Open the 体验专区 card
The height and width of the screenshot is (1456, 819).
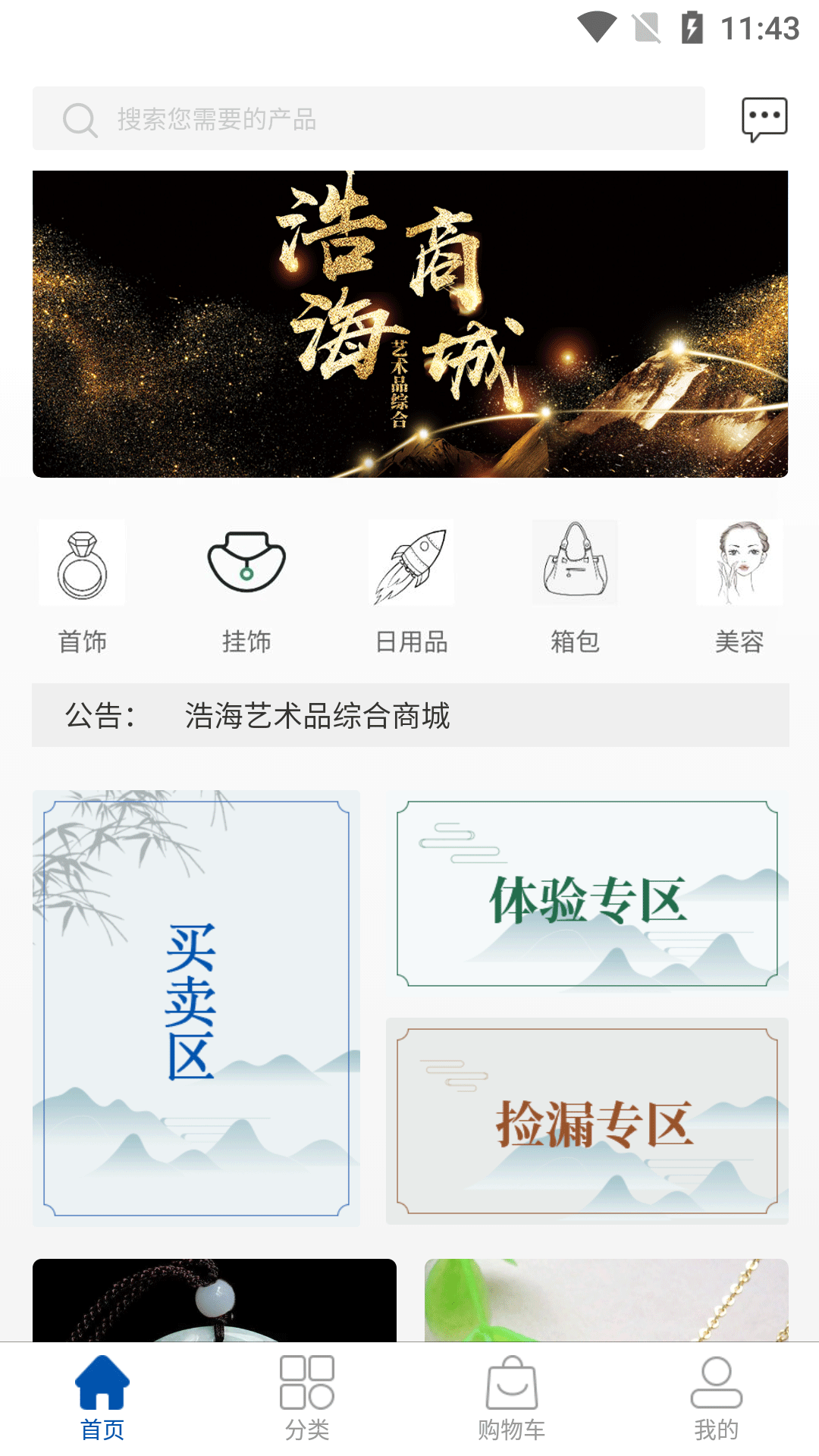587,893
